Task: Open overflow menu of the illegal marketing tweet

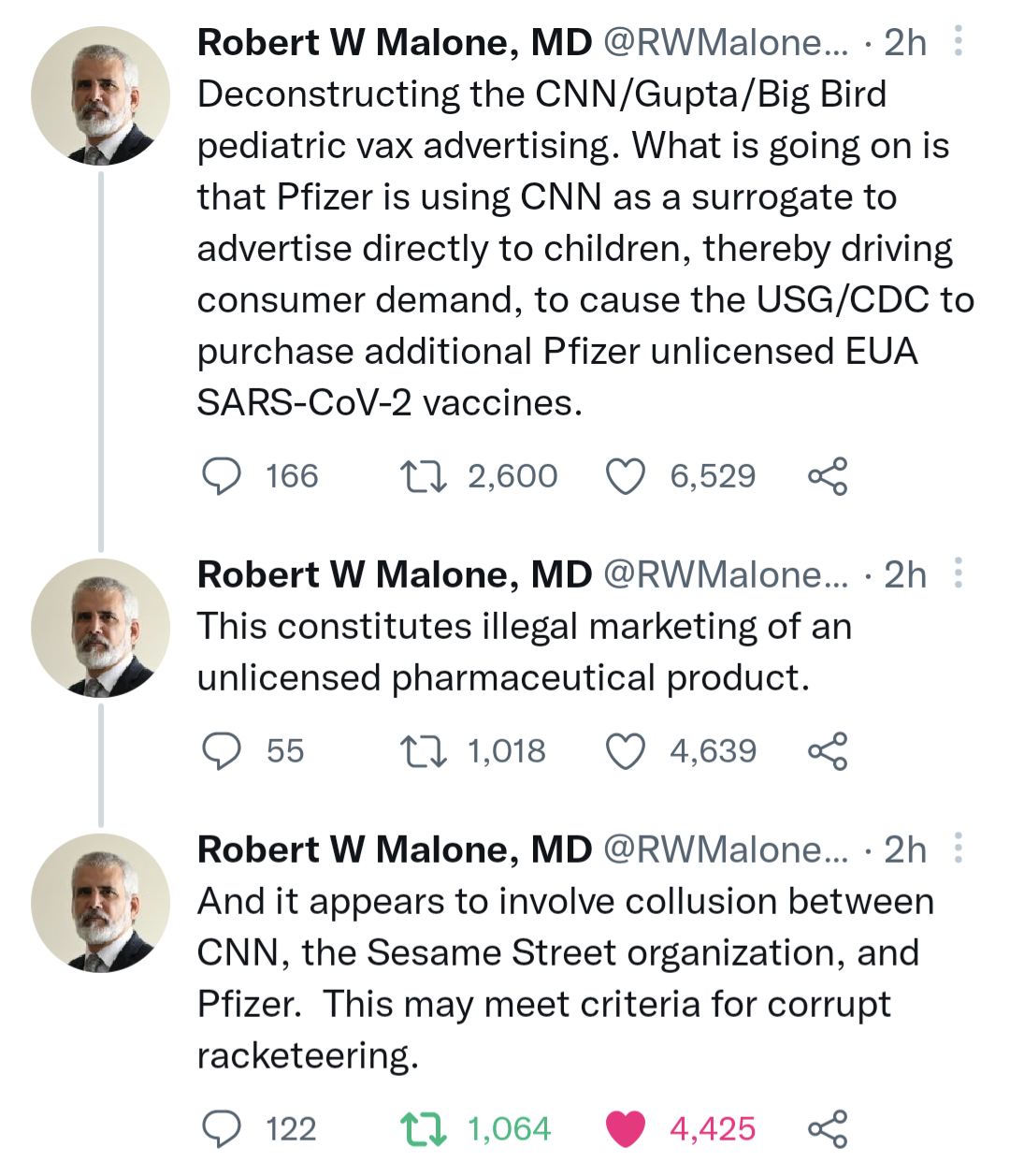Action: coord(958,573)
